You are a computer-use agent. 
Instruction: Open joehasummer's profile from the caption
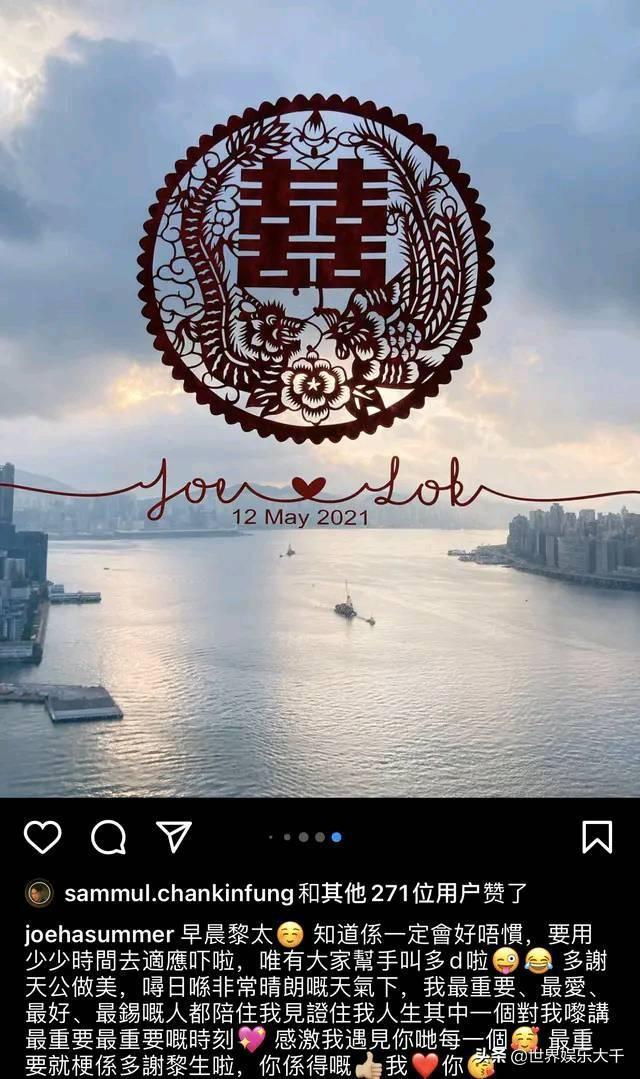(x=98, y=935)
